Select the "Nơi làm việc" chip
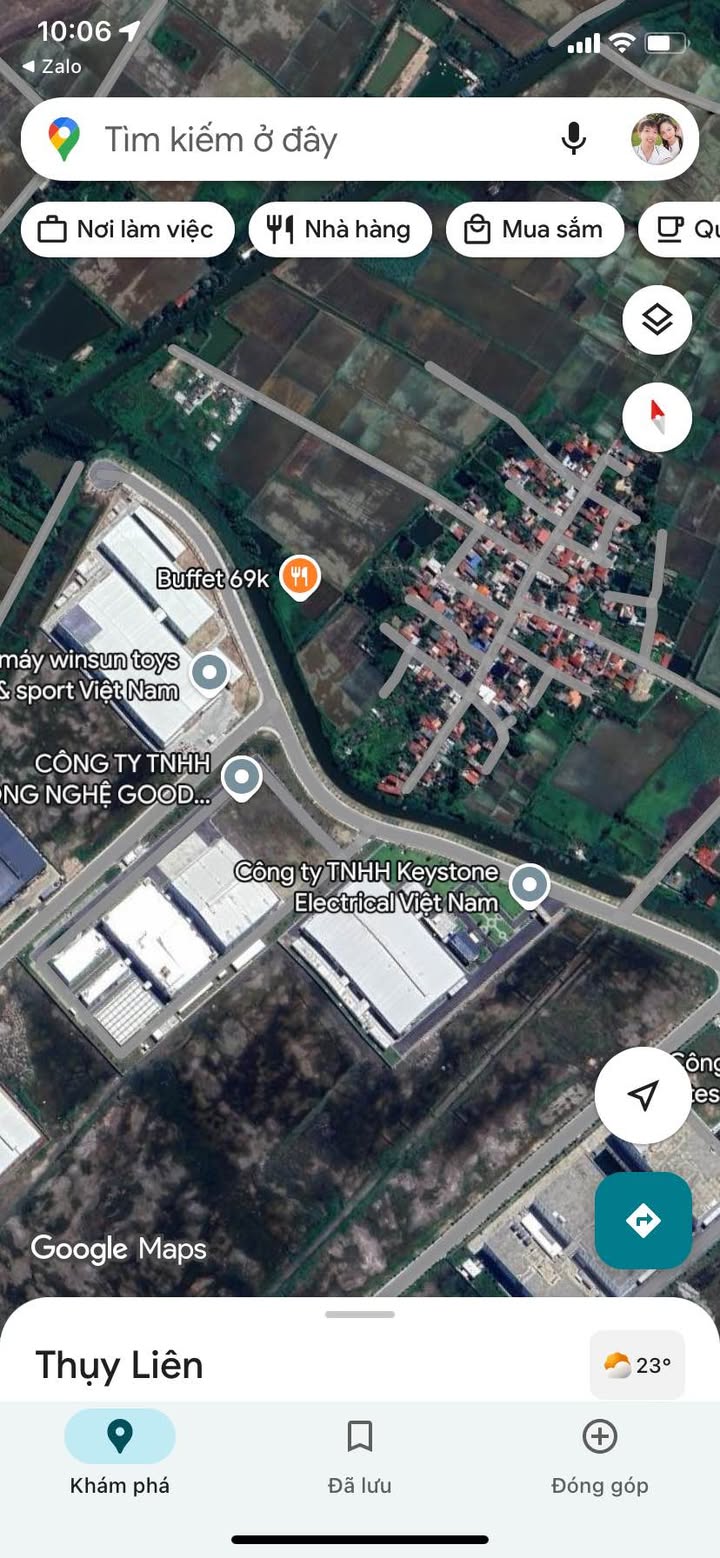Viewport: 720px width, 1558px height. coord(128,230)
